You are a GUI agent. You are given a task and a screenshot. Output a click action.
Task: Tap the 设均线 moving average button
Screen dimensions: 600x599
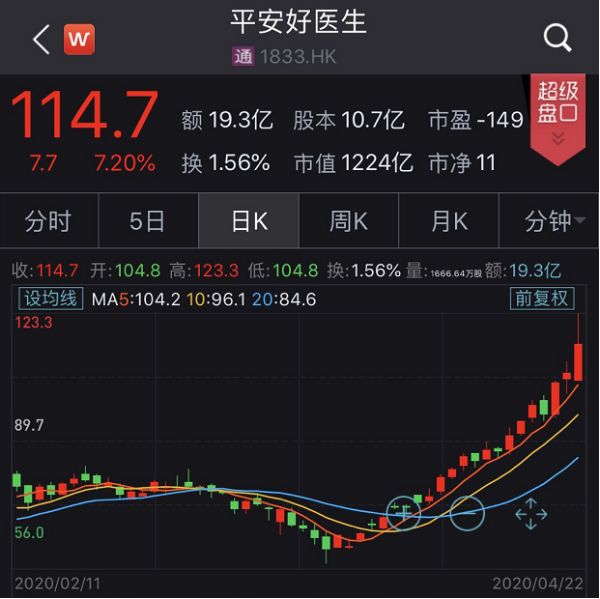51,299
